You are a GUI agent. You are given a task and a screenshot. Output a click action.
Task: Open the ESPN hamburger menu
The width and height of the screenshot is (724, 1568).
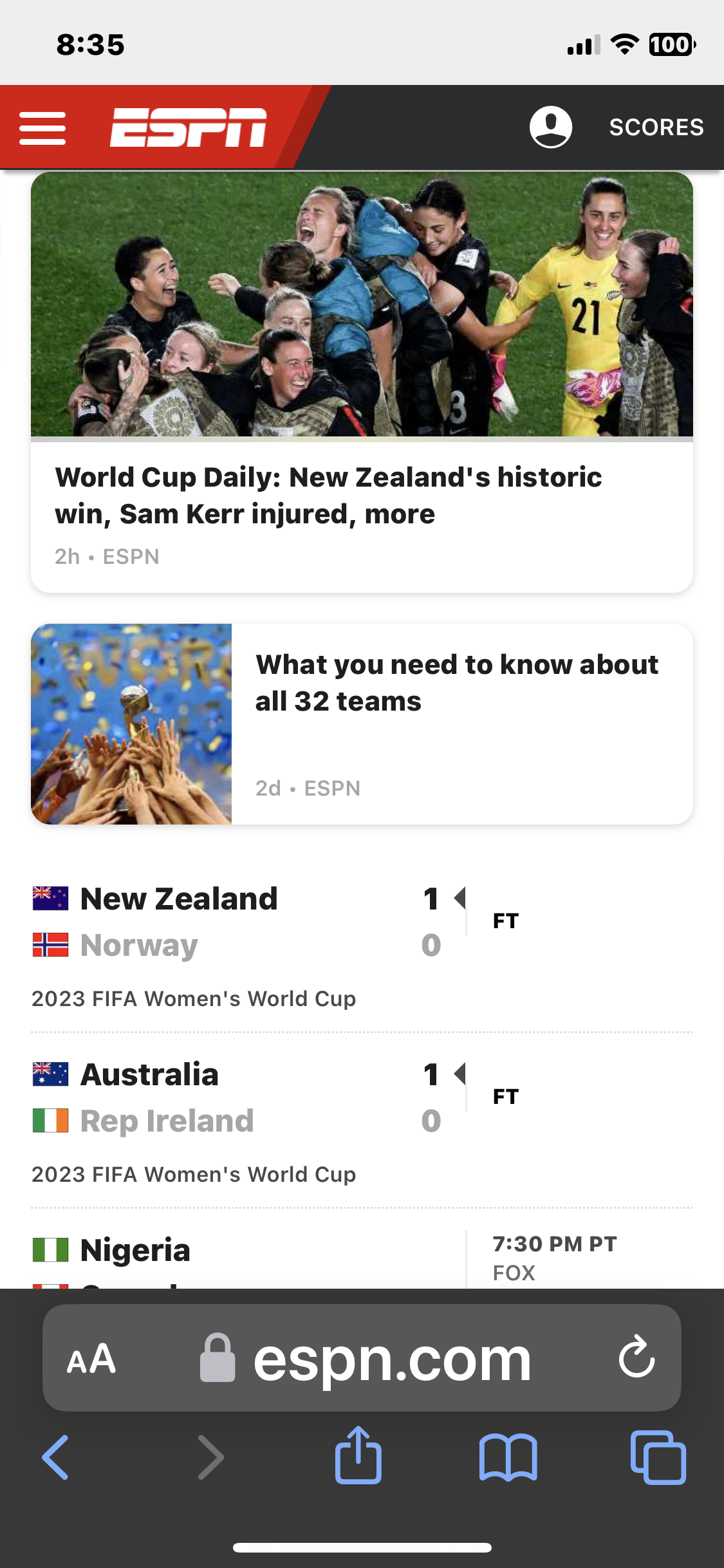pyautogui.click(x=42, y=128)
